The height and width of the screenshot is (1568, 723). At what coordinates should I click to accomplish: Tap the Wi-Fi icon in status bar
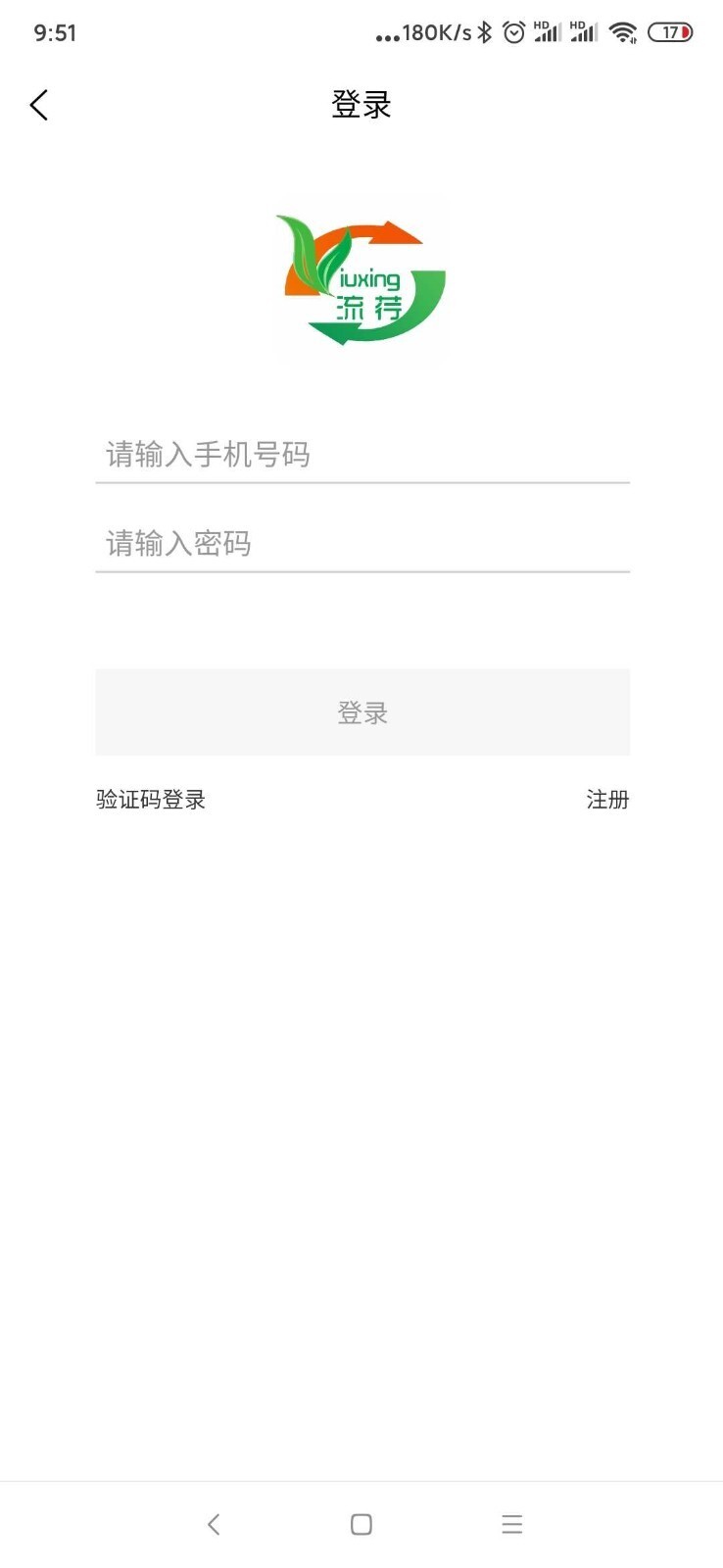click(624, 32)
